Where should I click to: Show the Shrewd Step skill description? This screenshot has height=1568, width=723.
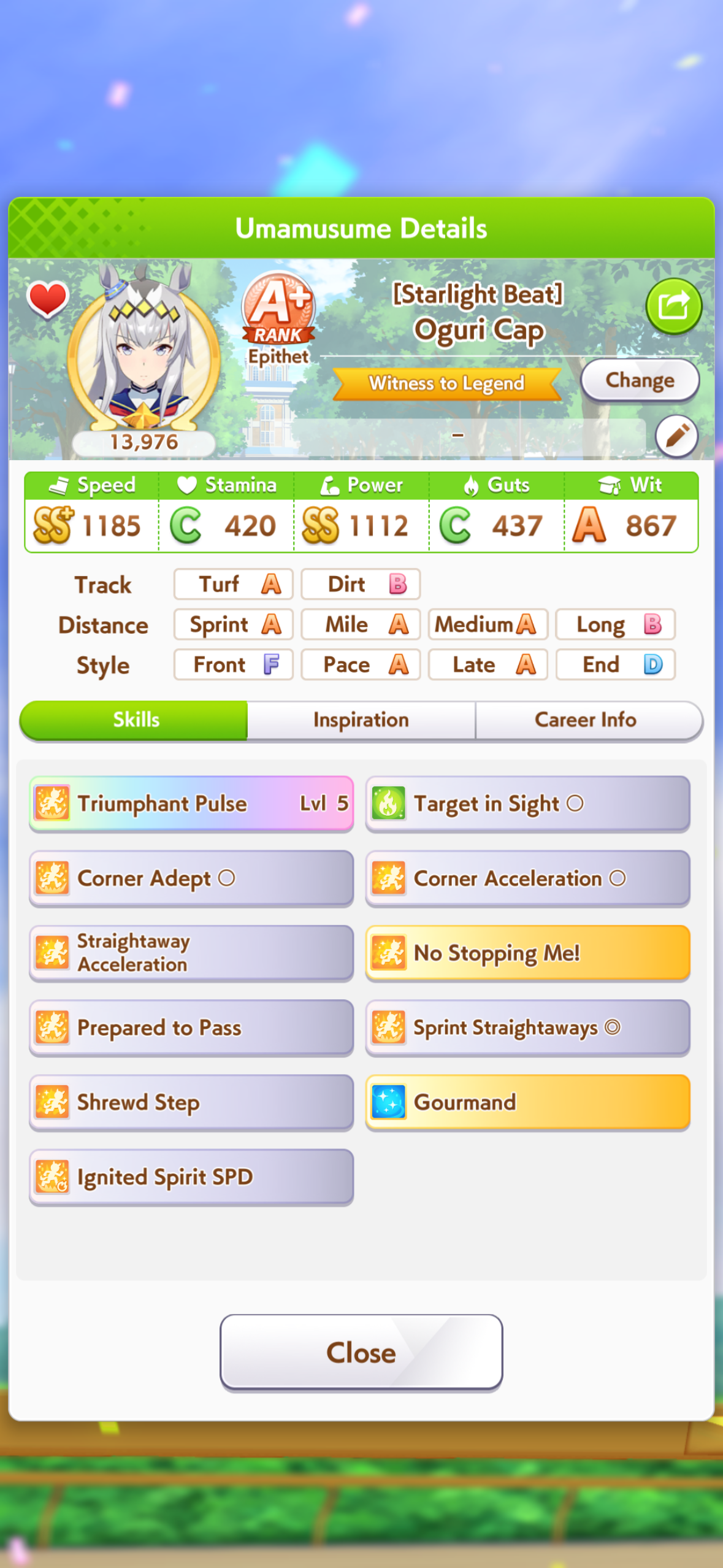pyautogui.click(x=191, y=1102)
